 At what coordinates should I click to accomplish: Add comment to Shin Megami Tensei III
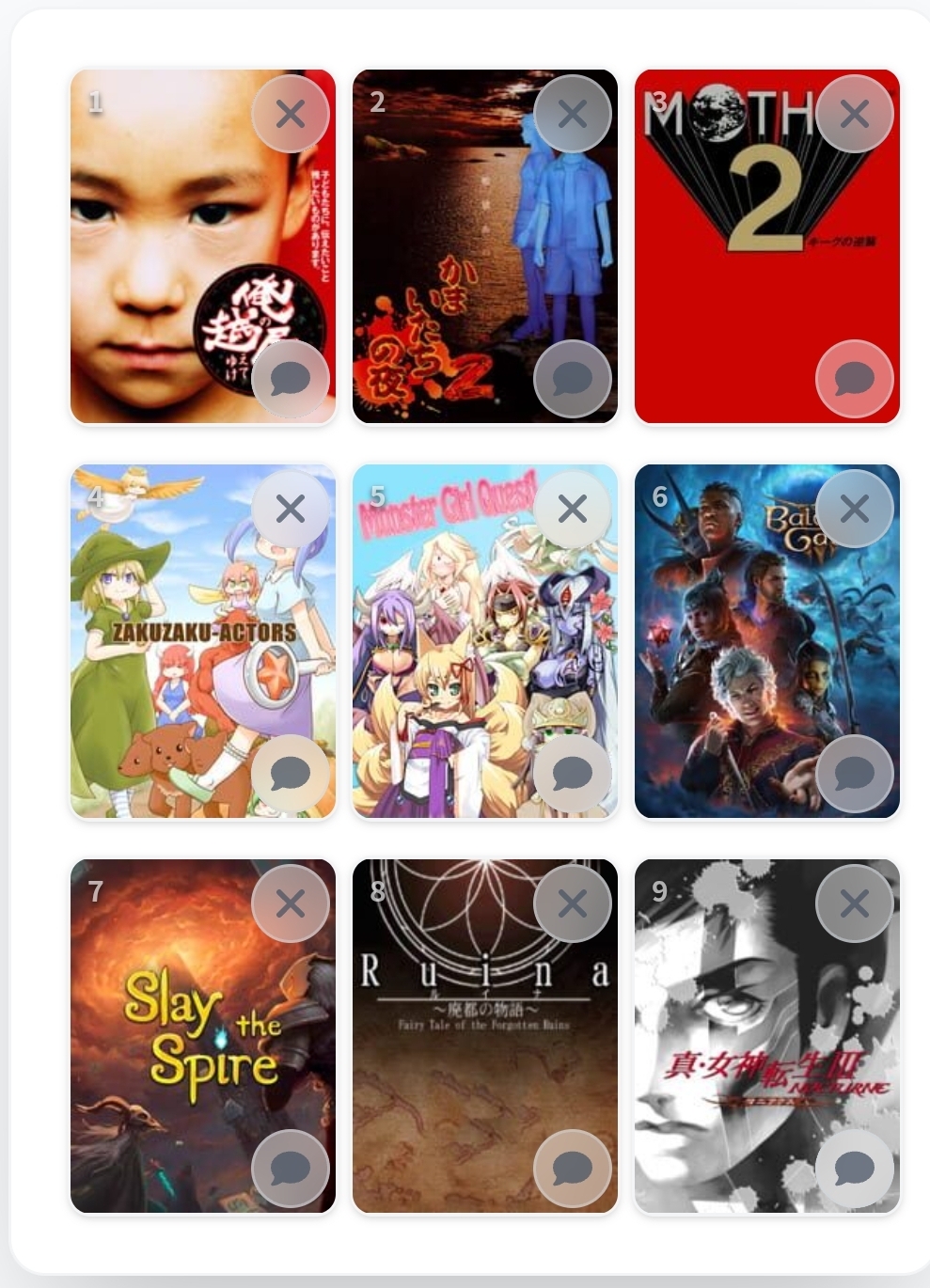pos(854,1168)
